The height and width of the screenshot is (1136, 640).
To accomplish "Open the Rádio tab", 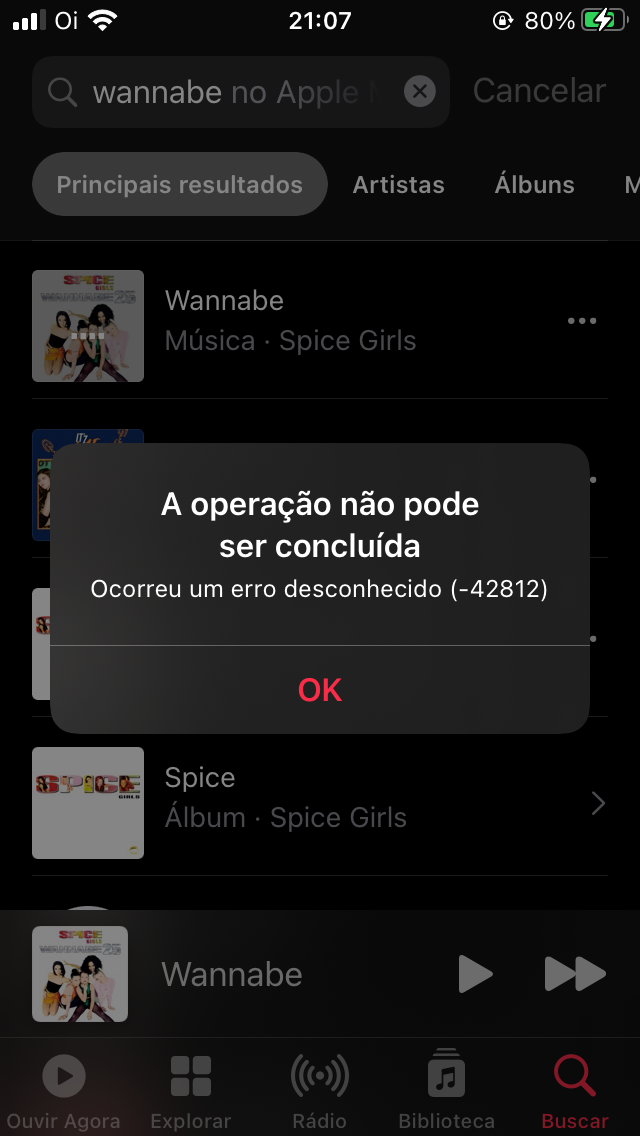I will coord(320,1090).
